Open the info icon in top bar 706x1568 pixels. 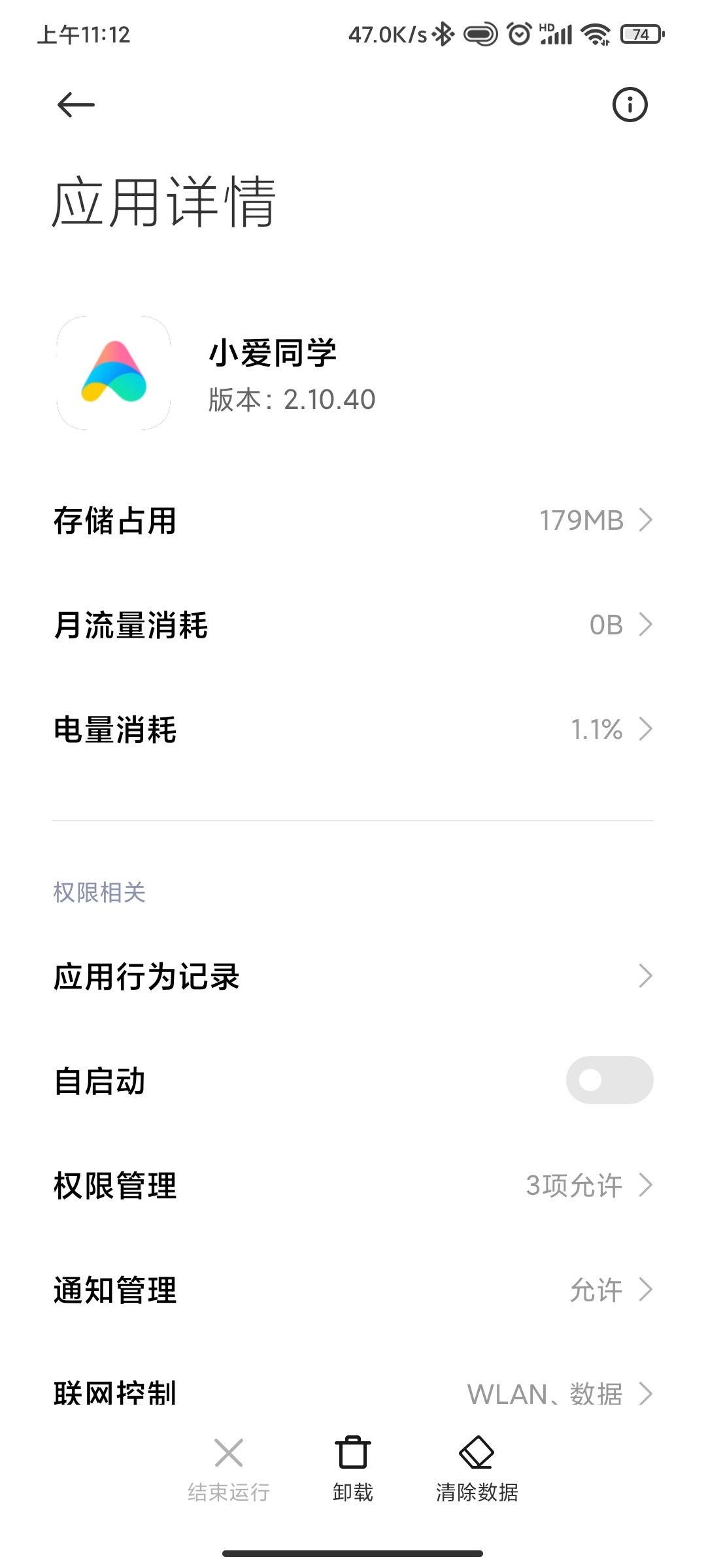click(x=630, y=105)
